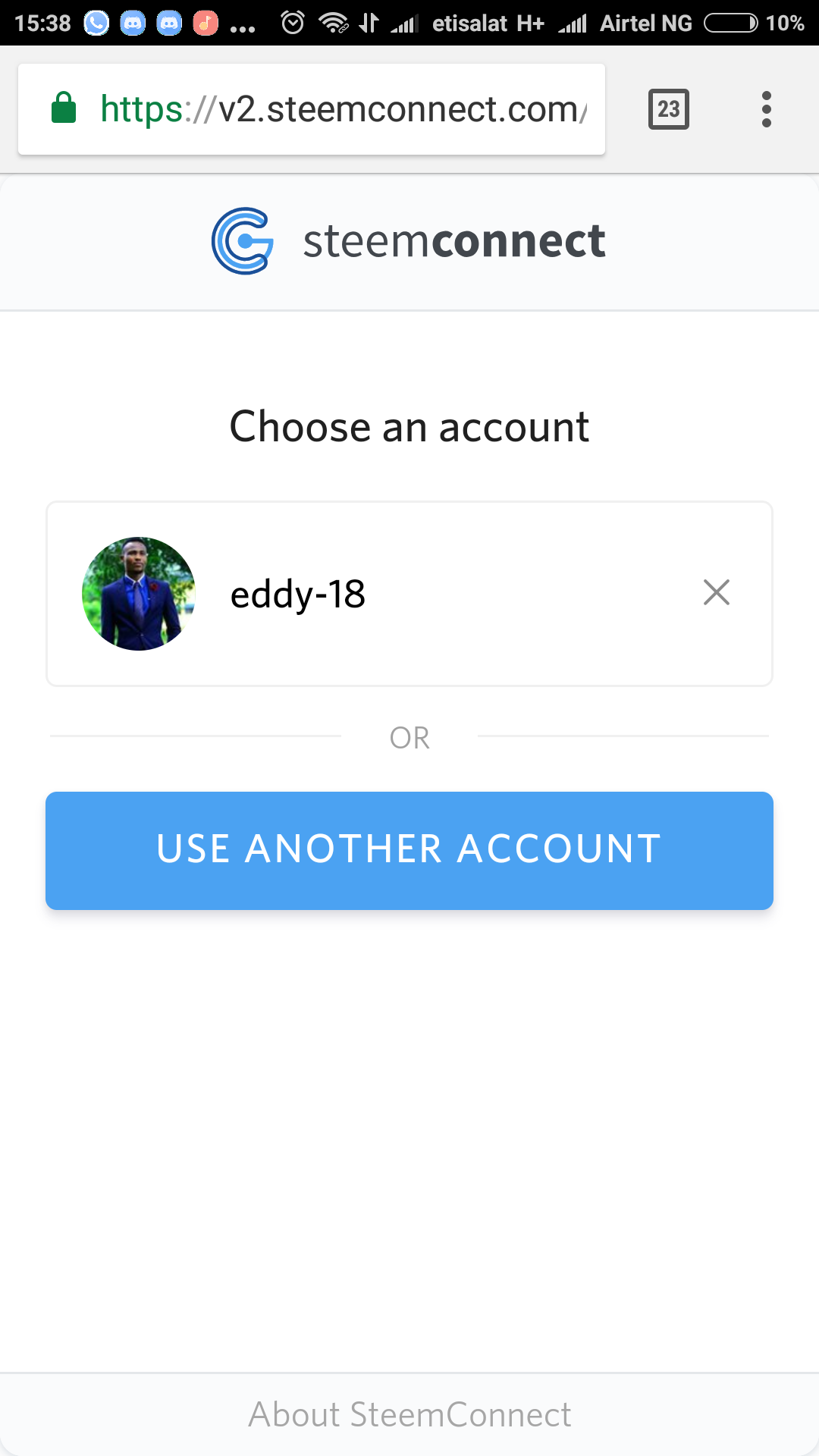Remove the eddy-18 account from list
819x1456 pixels.
point(716,592)
